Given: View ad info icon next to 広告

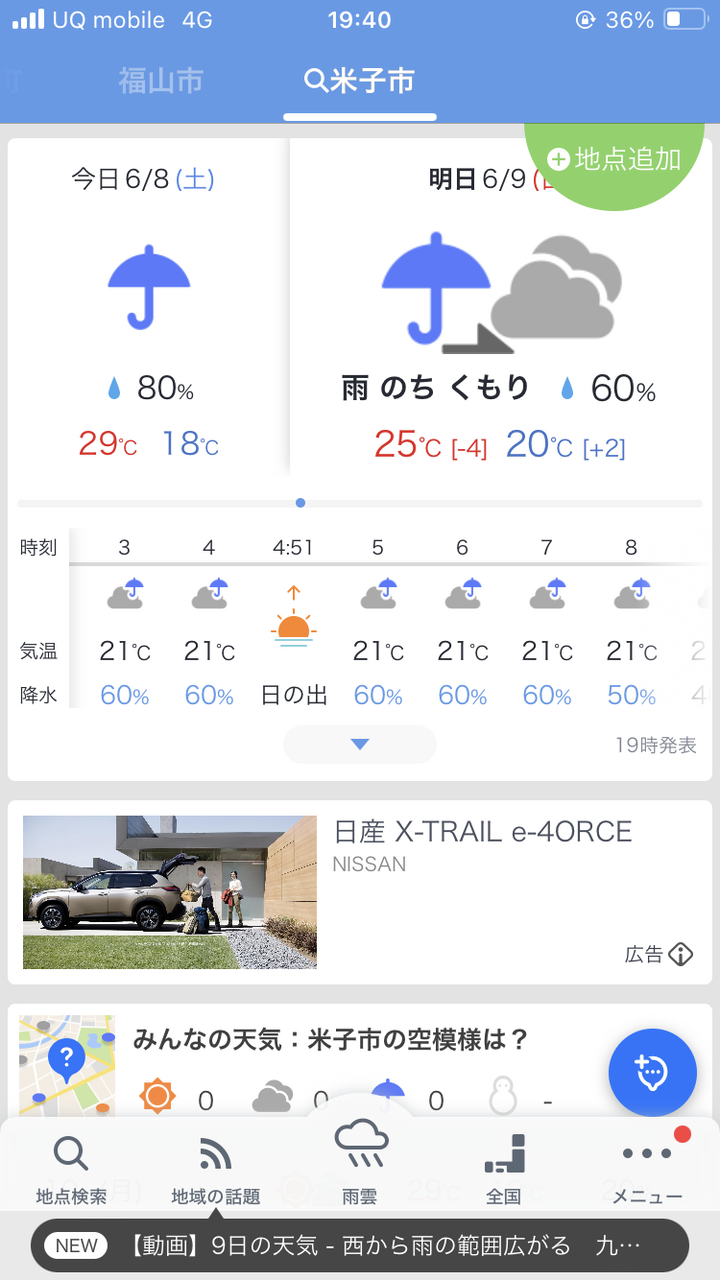Looking at the screenshot, I should (681, 954).
